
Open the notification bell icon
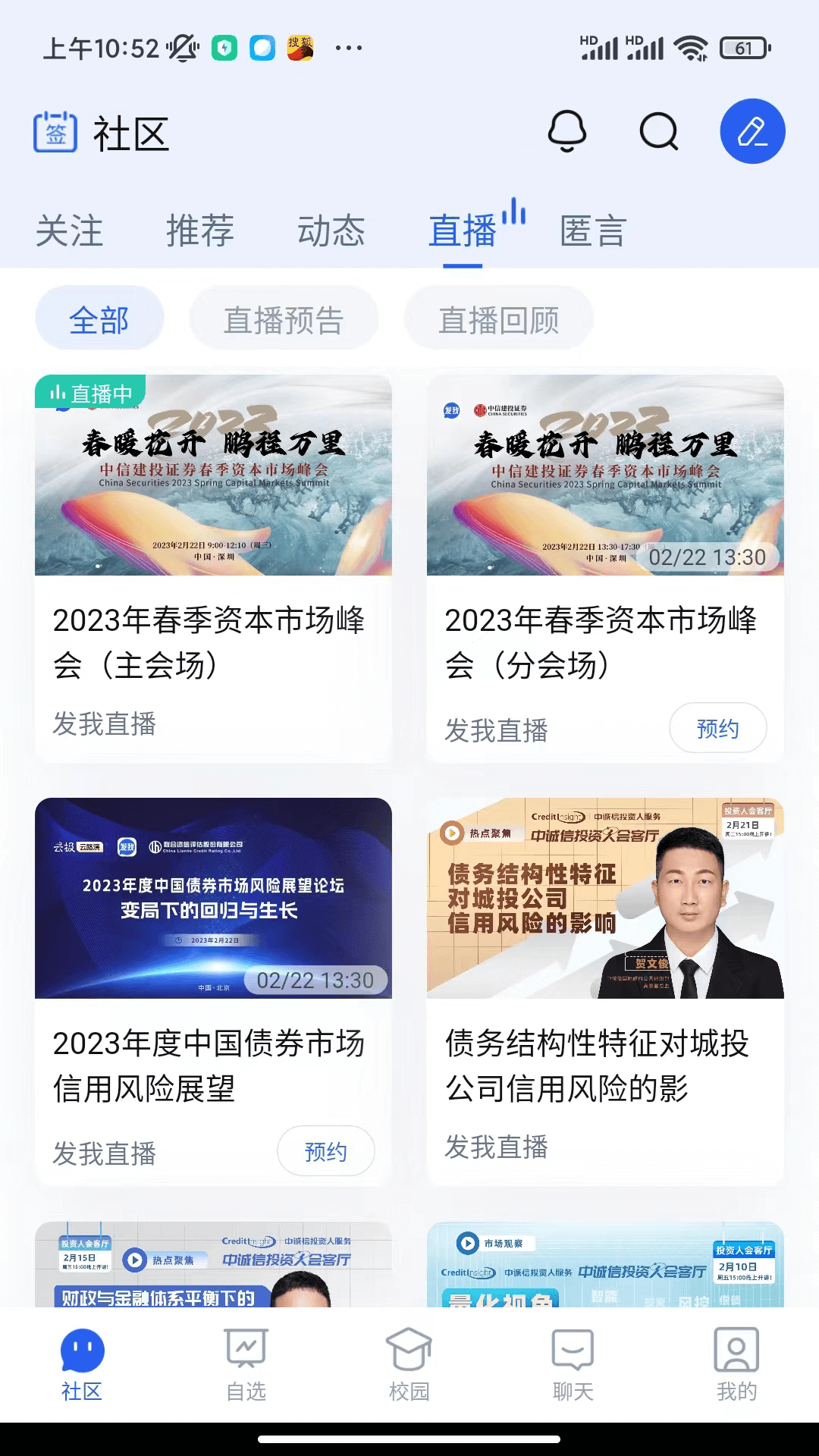566,130
